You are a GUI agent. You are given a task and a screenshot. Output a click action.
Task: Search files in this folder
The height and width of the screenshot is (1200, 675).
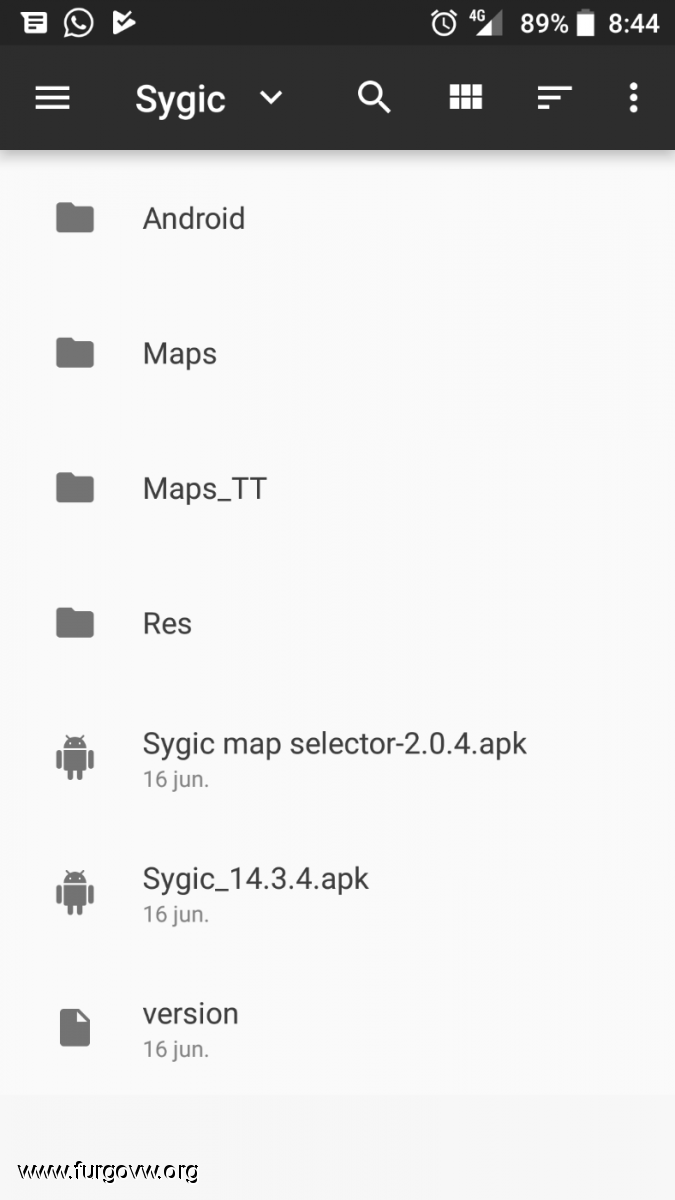coord(374,98)
